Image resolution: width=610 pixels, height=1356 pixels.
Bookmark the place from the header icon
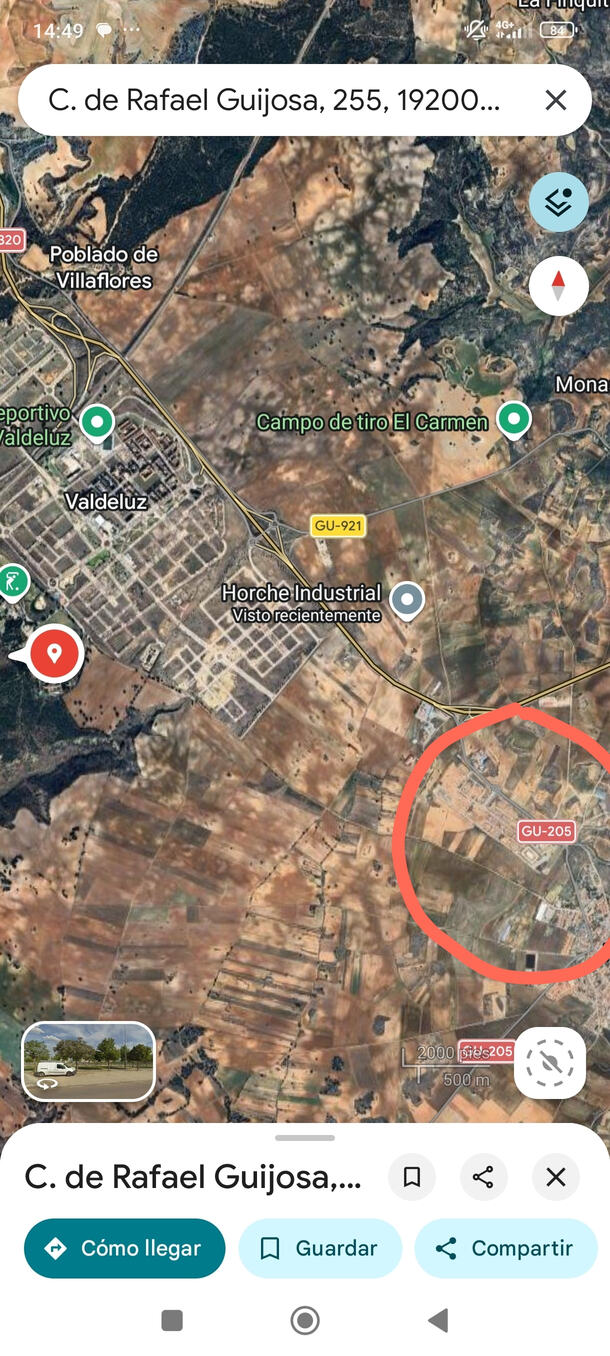click(411, 1177)
